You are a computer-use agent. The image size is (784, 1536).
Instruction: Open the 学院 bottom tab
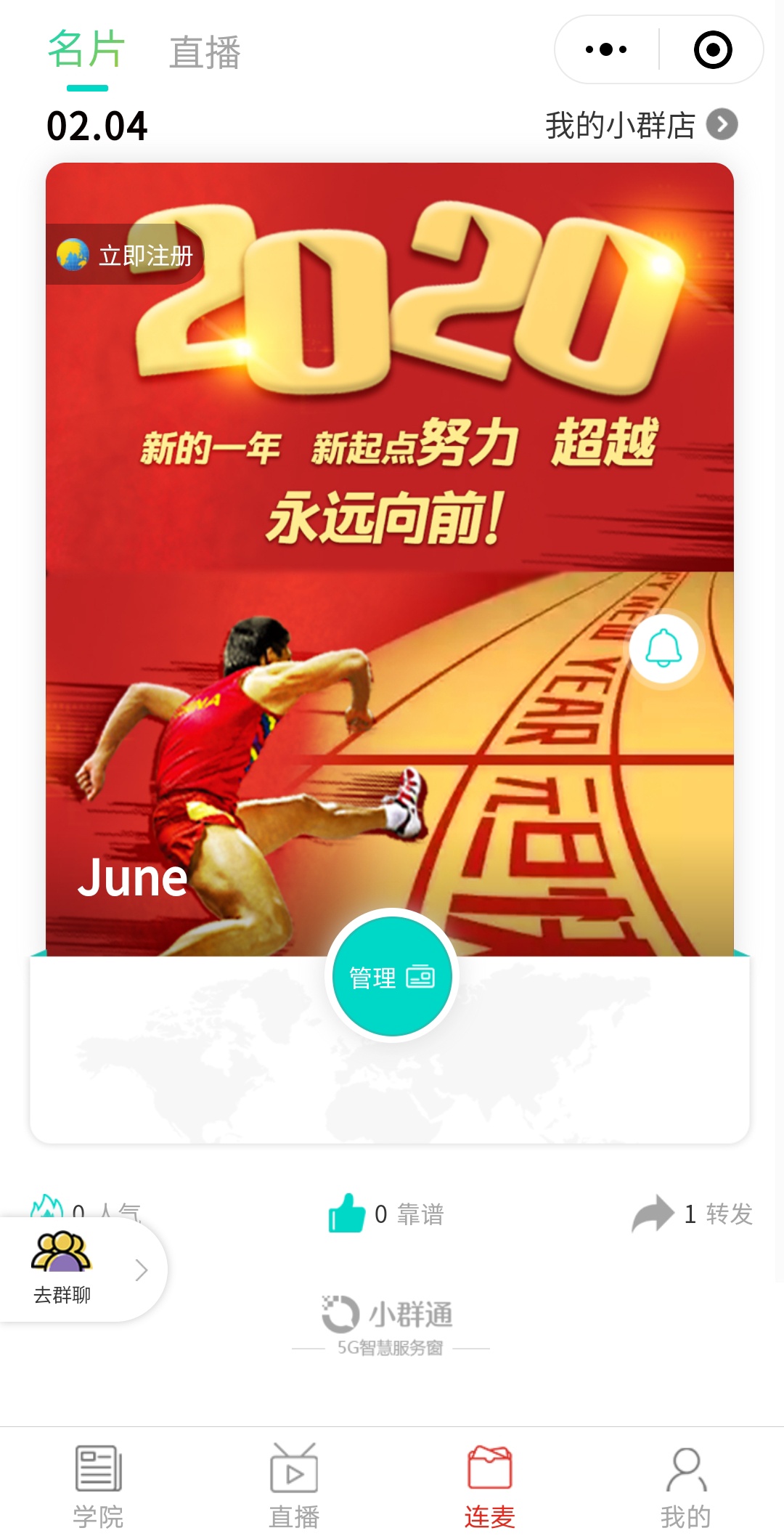coord(98,1486)
